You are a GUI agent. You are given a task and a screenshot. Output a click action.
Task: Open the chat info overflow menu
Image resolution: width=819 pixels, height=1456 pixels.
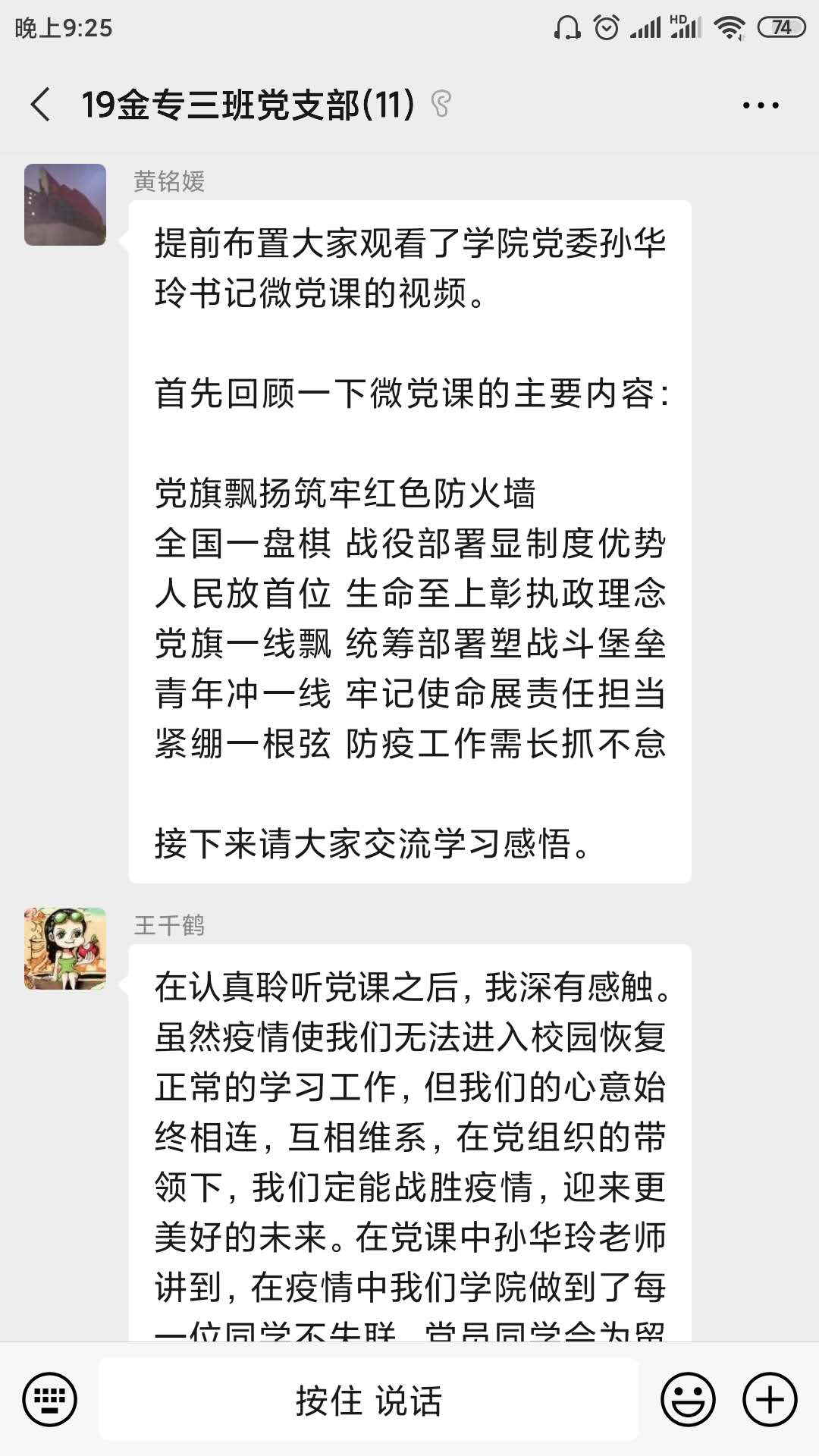coord(760,105)
